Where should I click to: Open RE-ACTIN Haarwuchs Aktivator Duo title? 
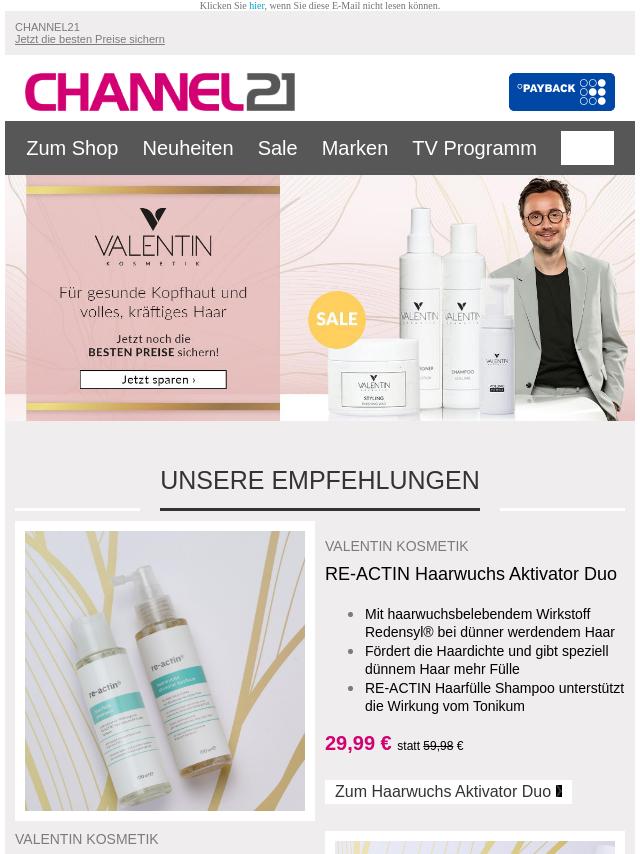(470, 574)
